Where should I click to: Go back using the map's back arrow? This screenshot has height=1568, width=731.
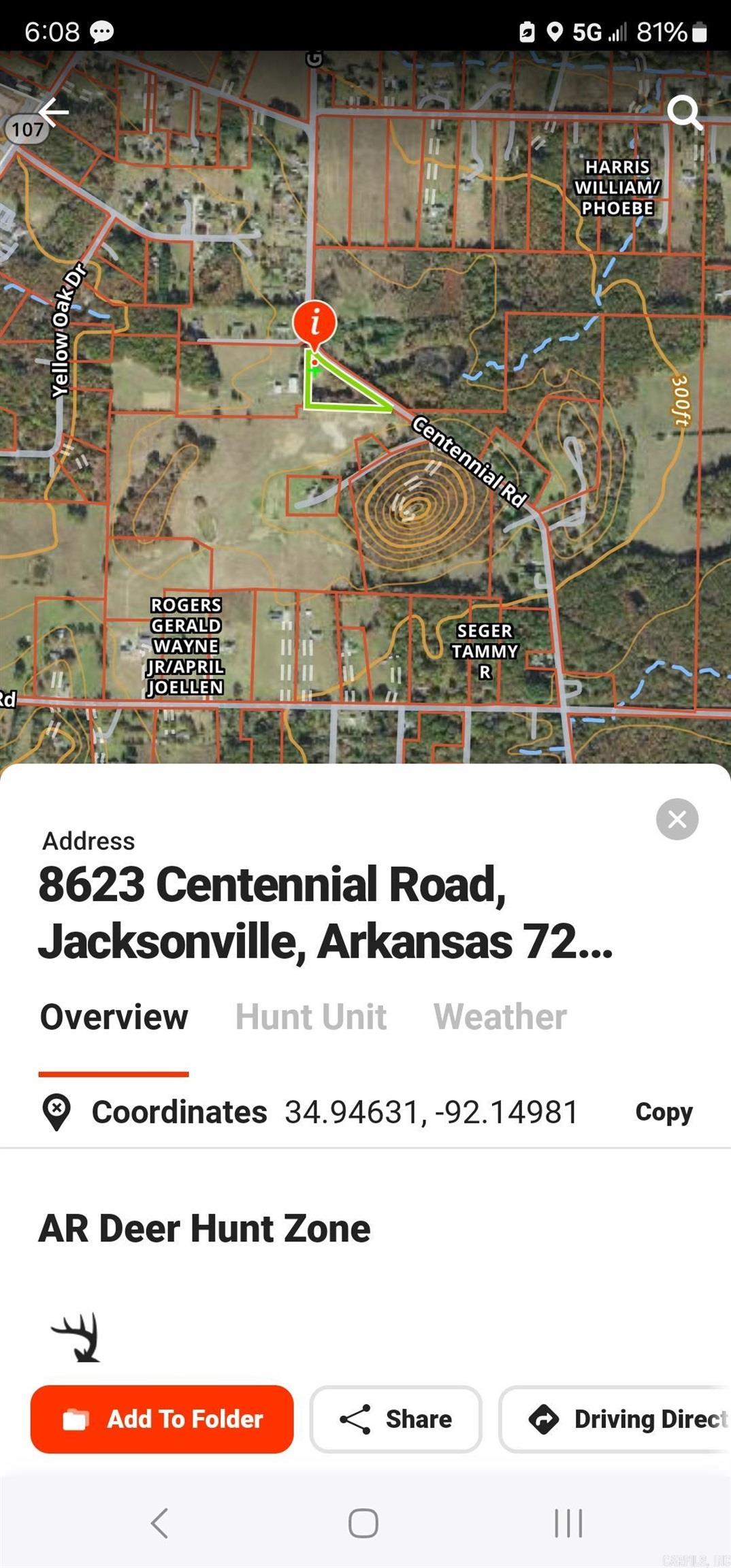(53, 112)
